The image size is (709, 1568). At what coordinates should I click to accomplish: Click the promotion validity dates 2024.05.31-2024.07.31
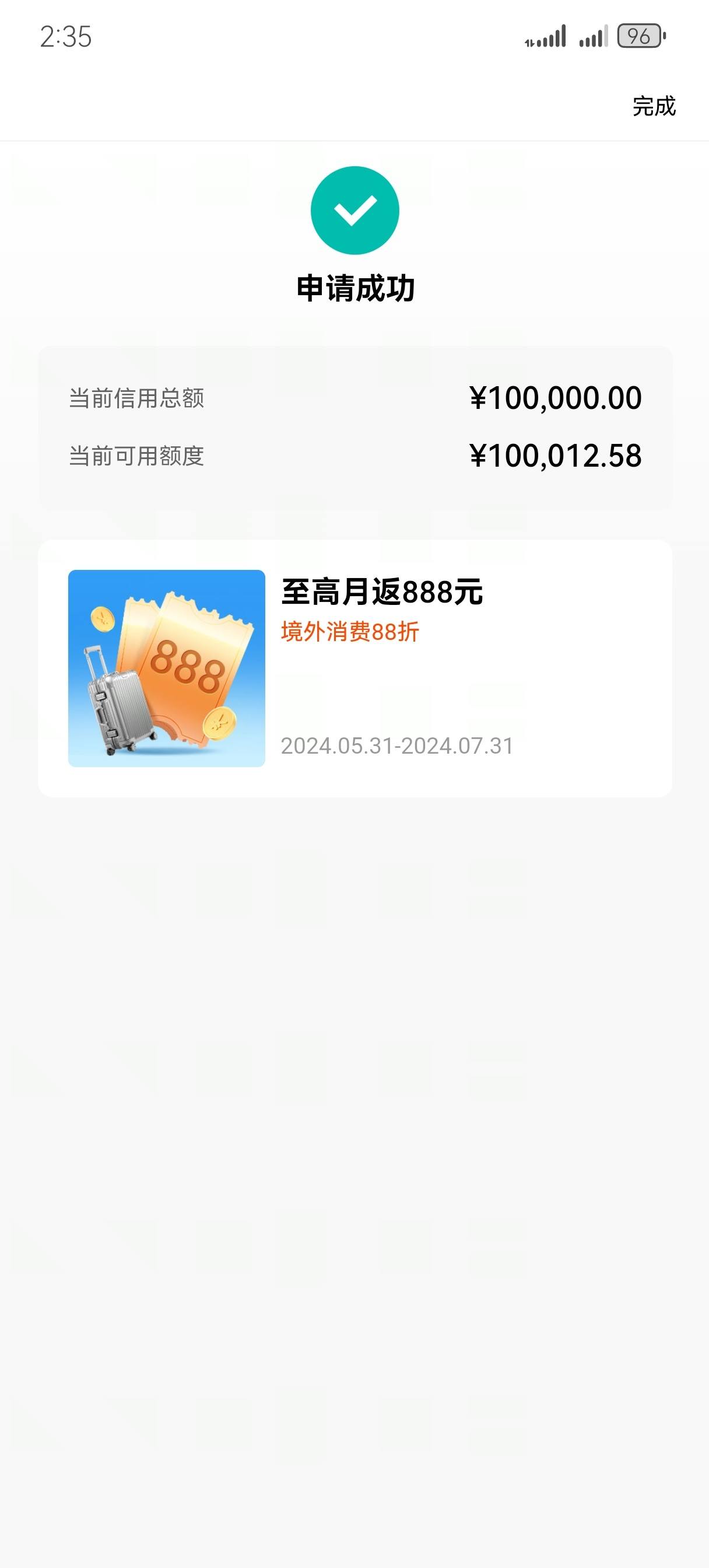coord(396,745)
